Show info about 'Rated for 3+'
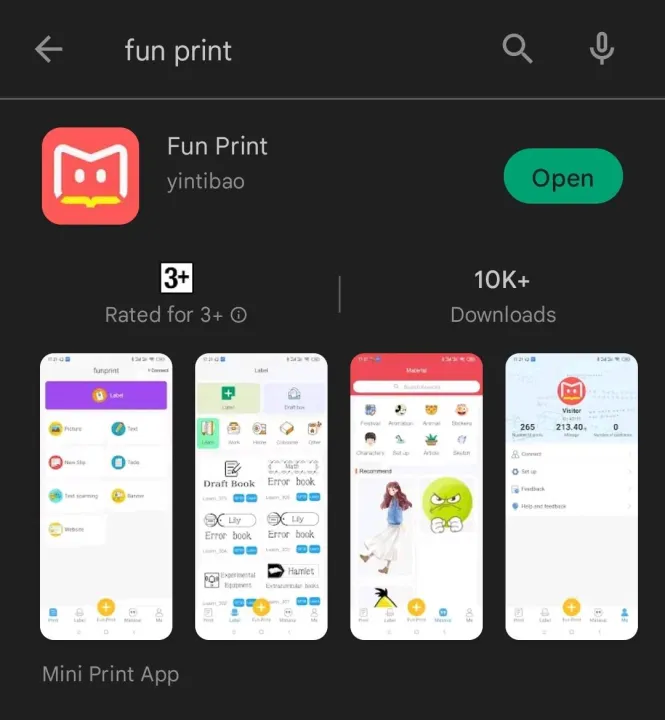This screenshot has height=720, width=665. [x=239, y=315]
